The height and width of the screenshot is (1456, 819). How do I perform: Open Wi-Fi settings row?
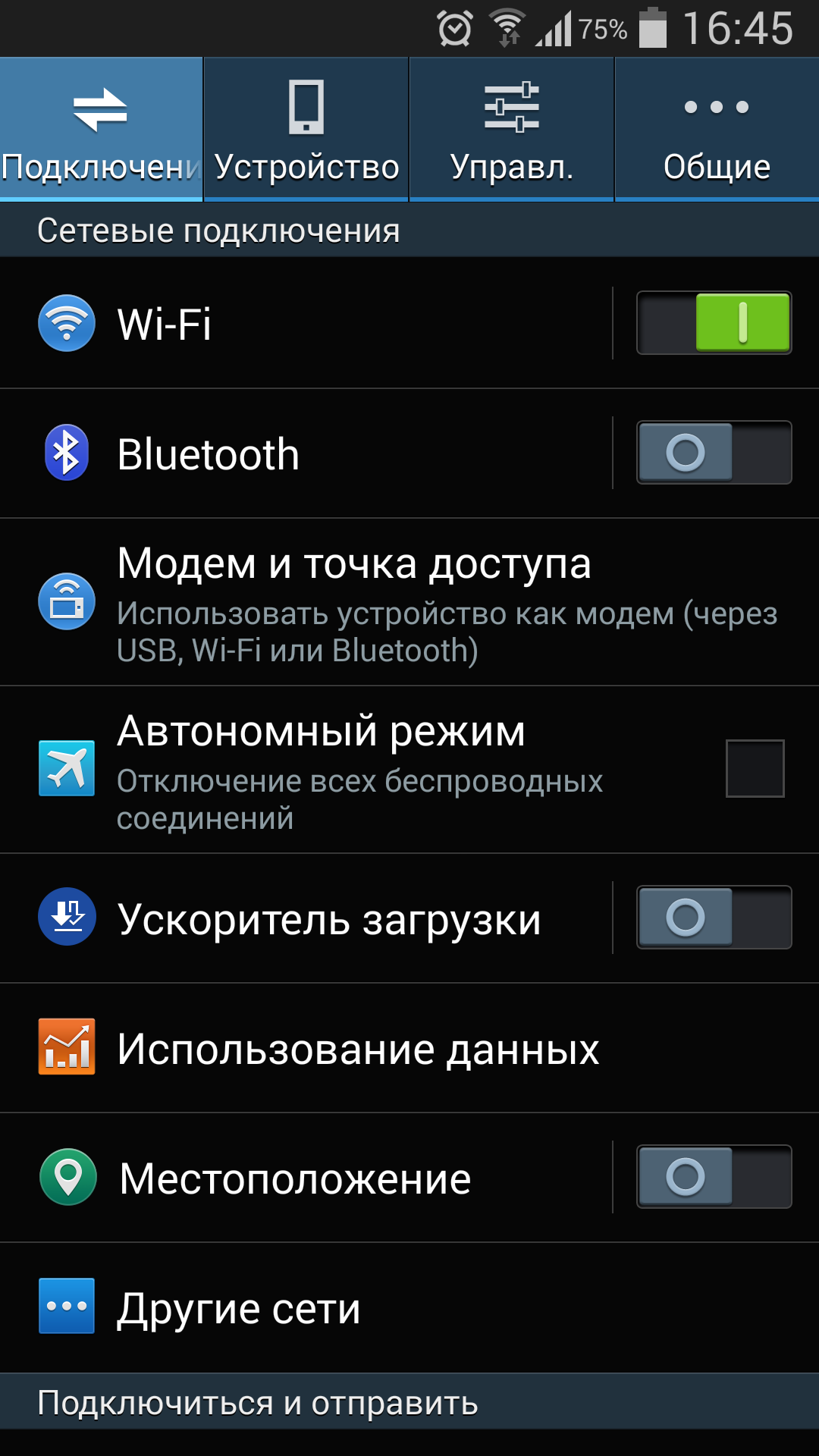tap(306, 324)
